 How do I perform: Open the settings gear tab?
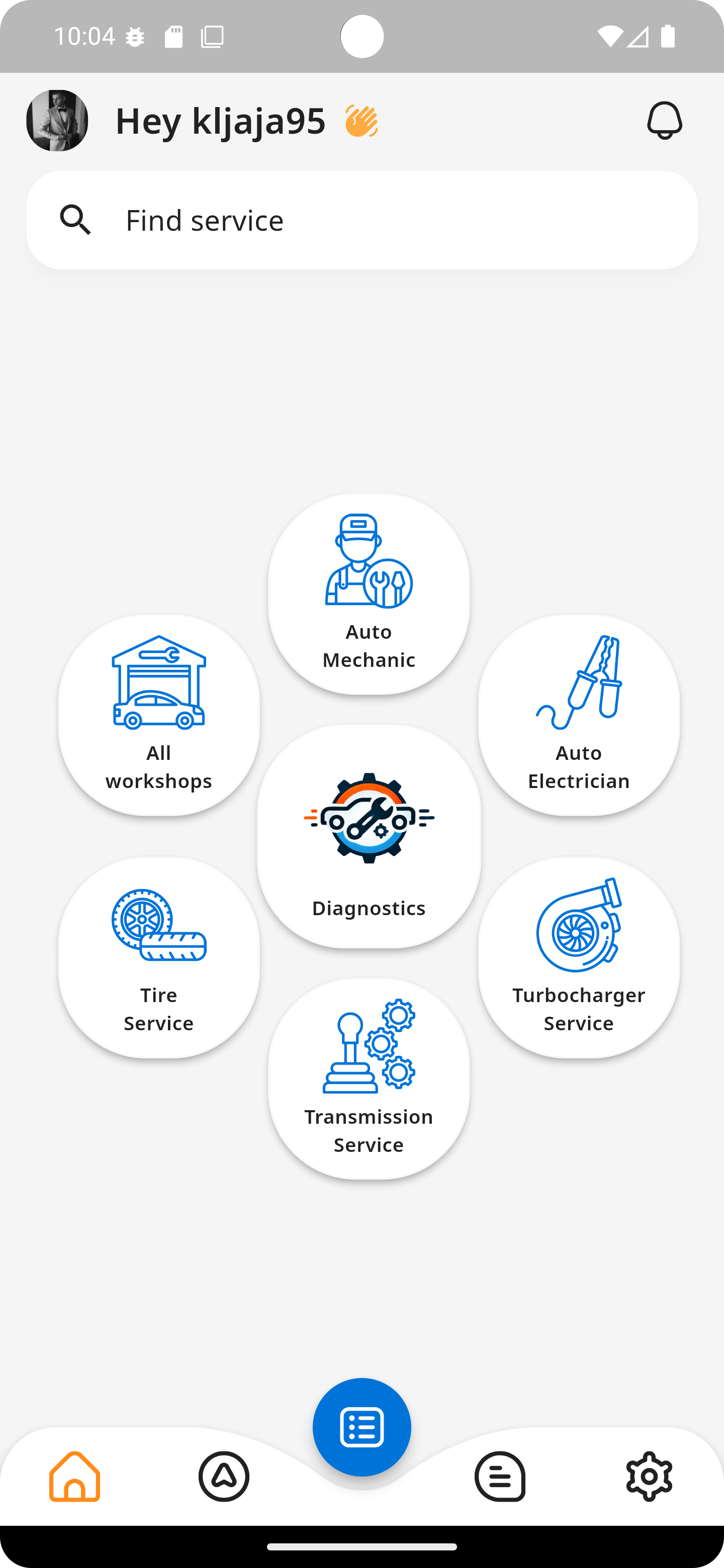(x=649, y=1477)
